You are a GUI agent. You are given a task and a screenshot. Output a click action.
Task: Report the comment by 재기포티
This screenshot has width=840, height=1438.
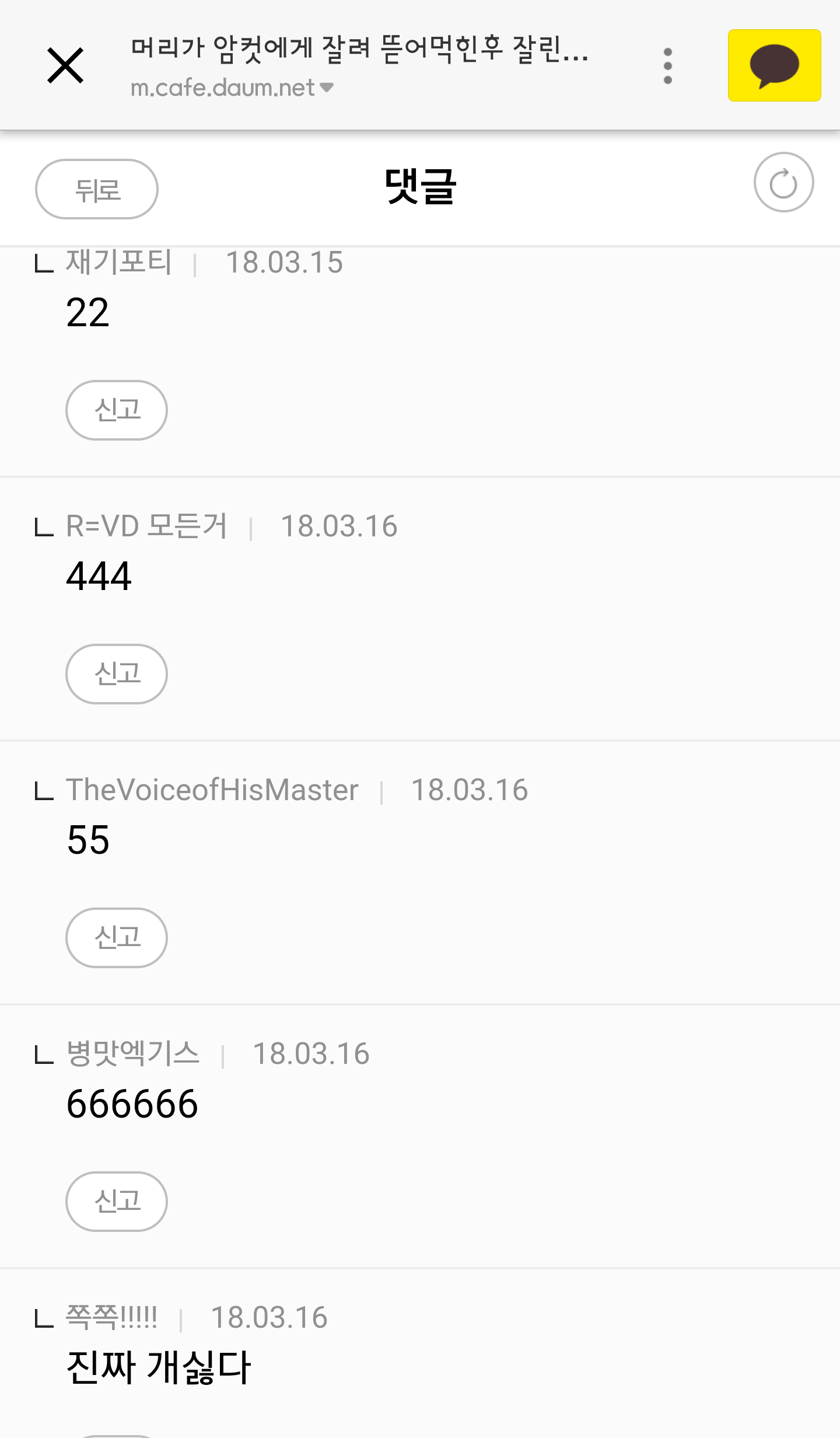click(117, 410)
